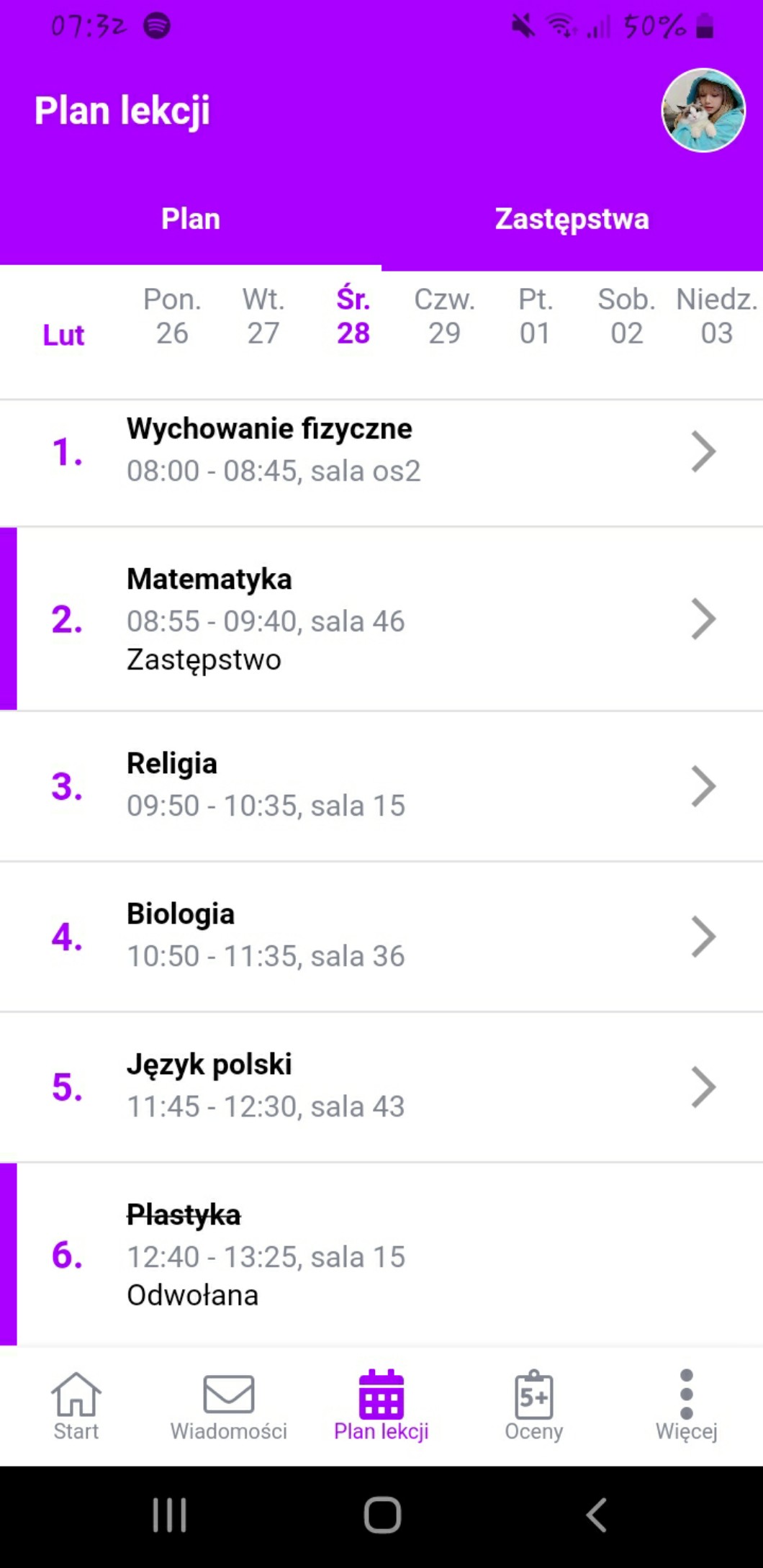The width and height of the screenshot is (763, 1568).
Task: Go to the Start tab
Action: (76, 1405)
